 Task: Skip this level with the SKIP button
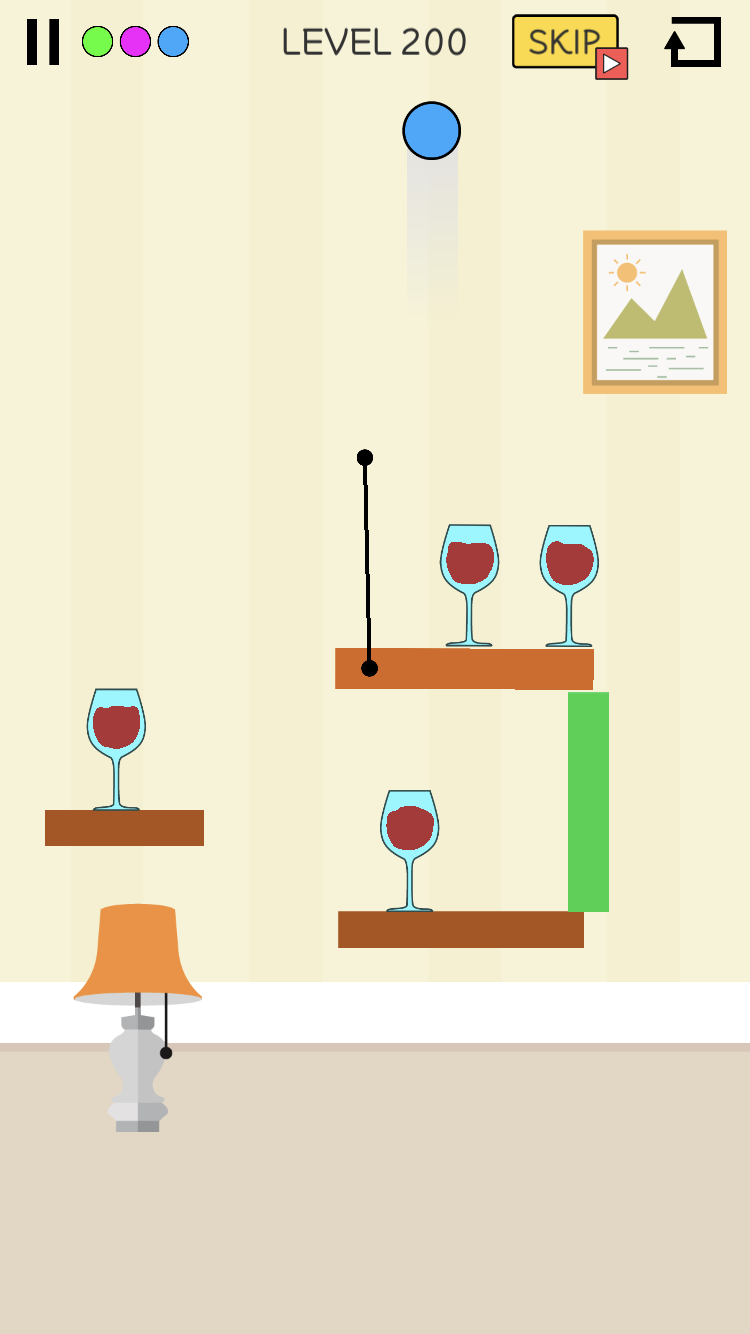(x=567, y=43)
